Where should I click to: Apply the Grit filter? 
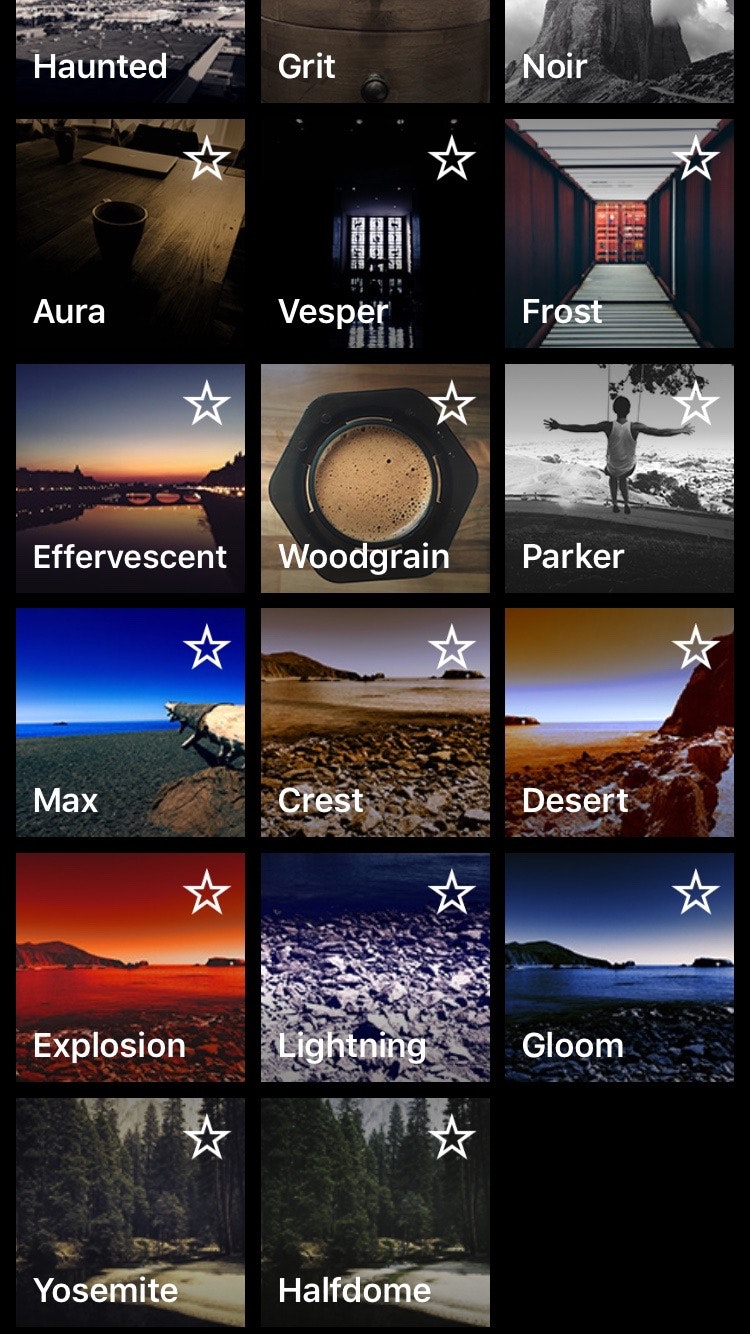pos(375,50)
